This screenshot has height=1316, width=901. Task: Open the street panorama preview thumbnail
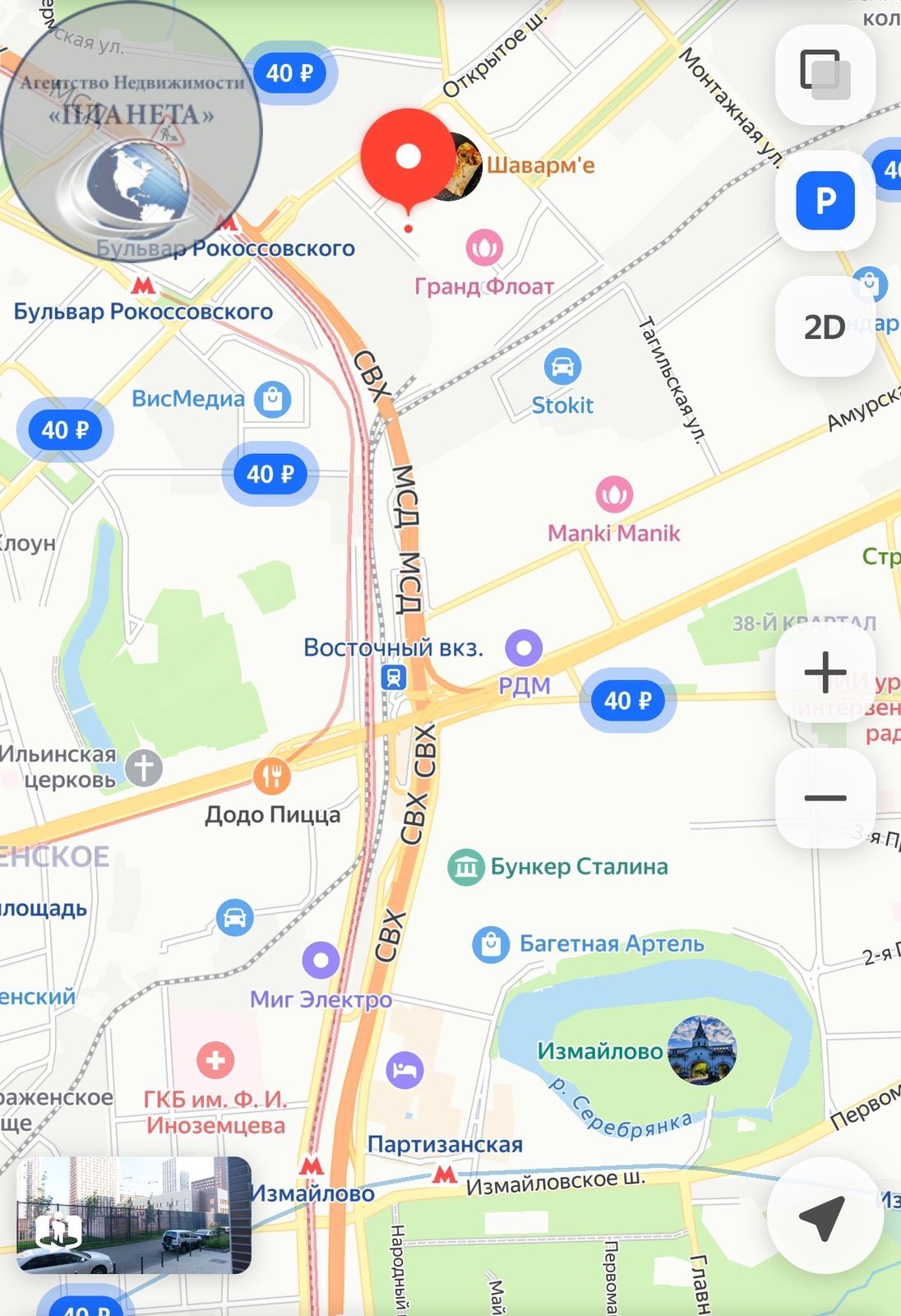tap(133, 1215)
